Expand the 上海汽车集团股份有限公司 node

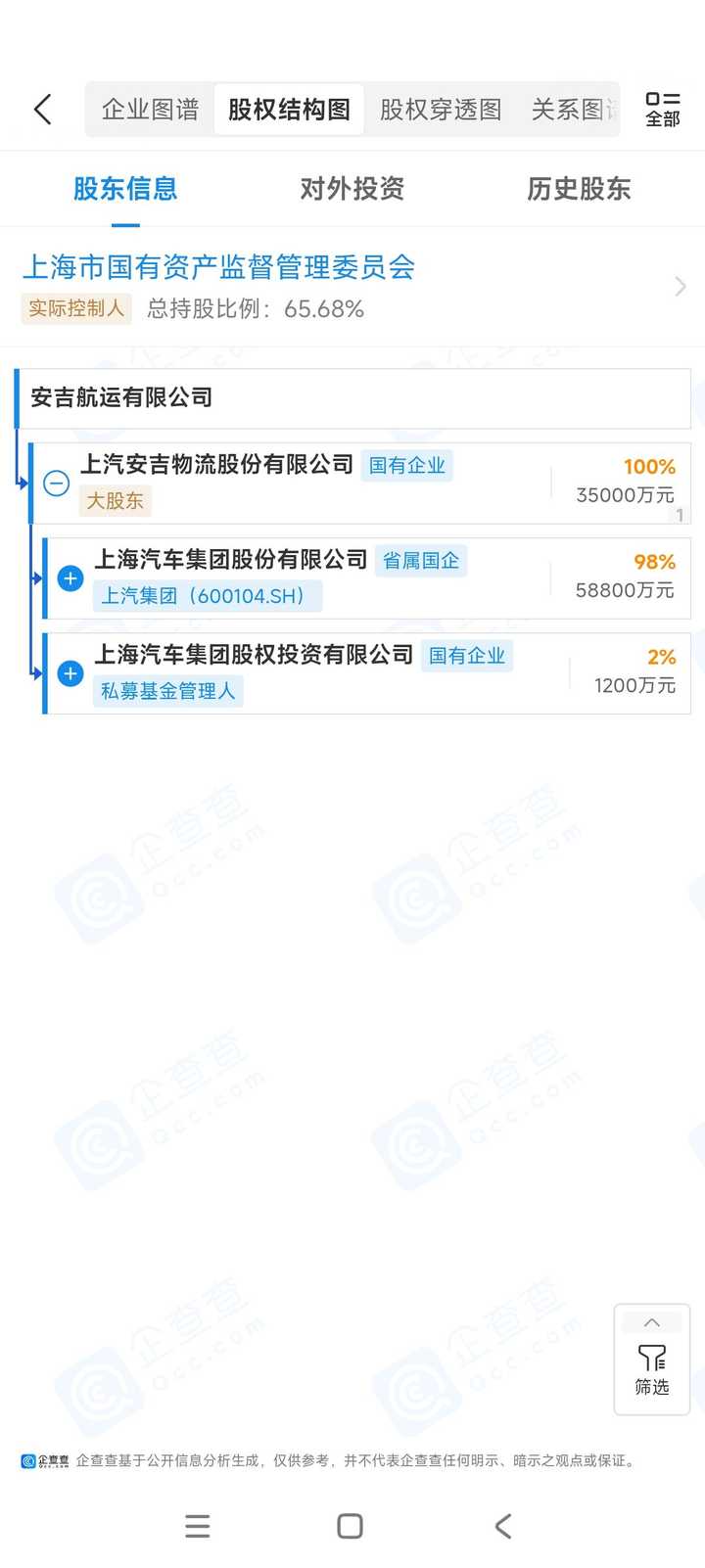70,578
